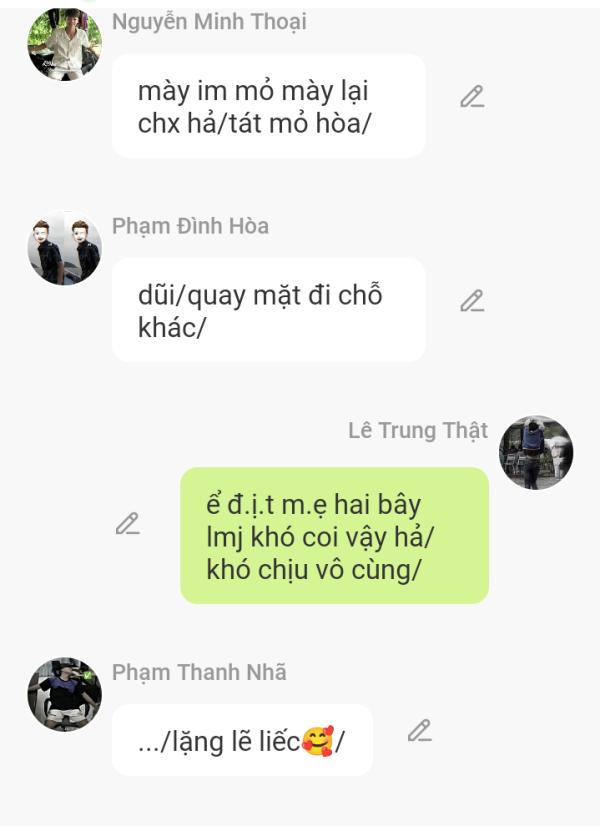Image resolution: width=600 pixels, height=826 pixels.
Task: Edit Nguyễn Minh Thoại's message
Action: [472, 97]
